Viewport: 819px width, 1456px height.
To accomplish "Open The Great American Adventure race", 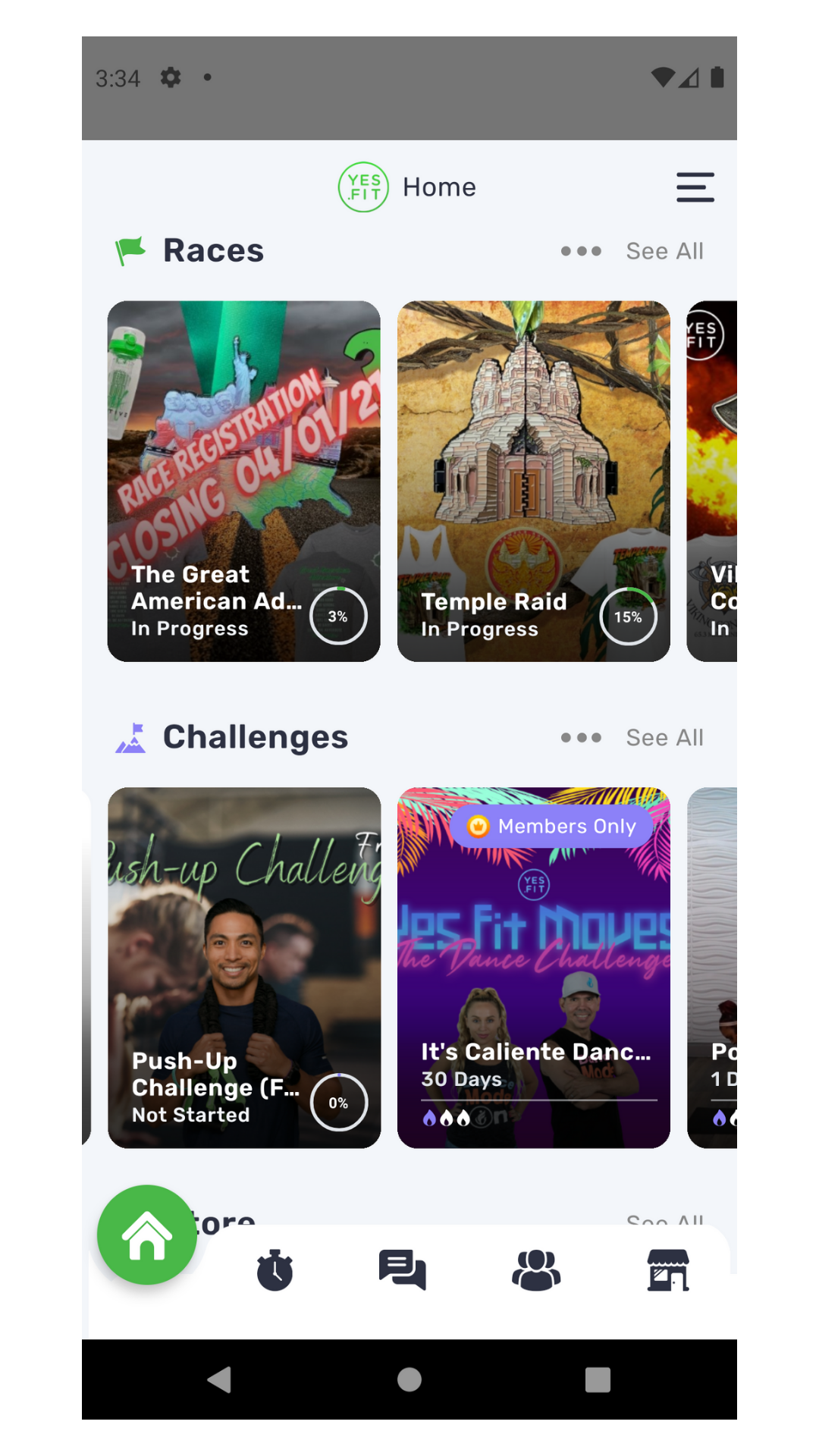I will click(x=243, y=481).
